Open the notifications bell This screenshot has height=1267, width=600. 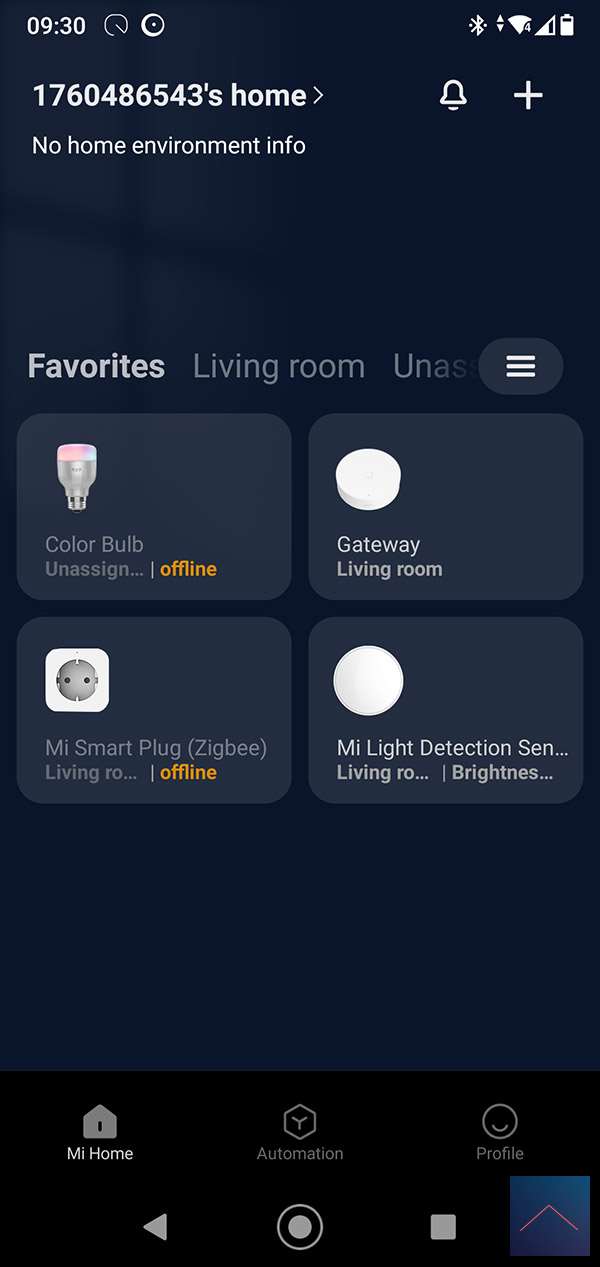point(453,95)
